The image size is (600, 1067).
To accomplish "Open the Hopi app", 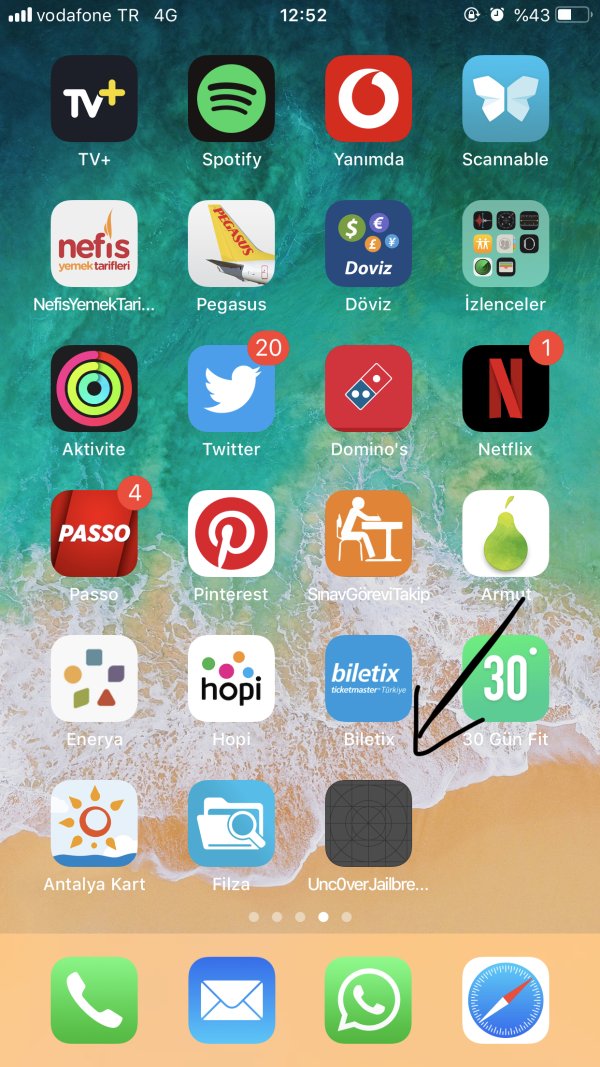I will pyautogui.click(x=231, y=679).
